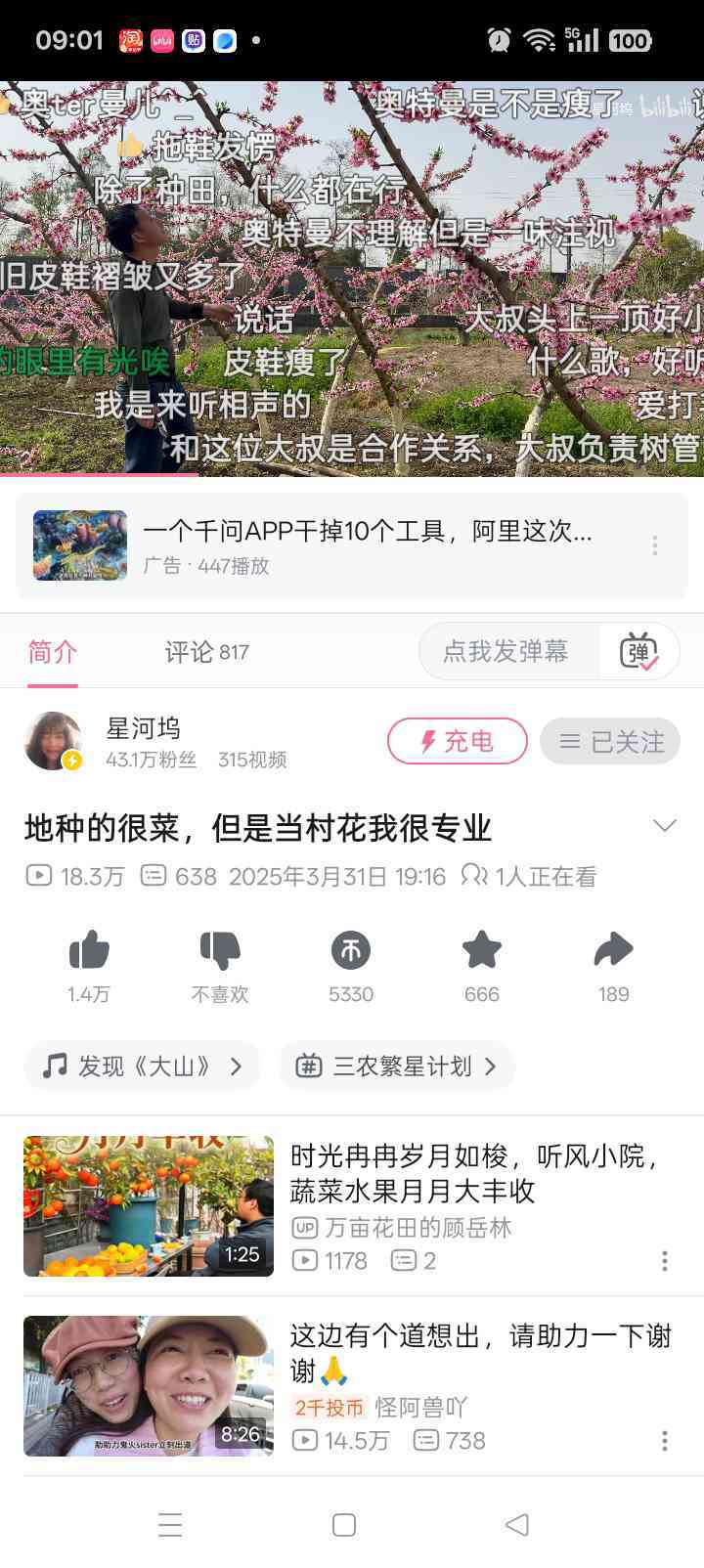Give coins to this video
Viewport: 704px width, 1568px height.
tap(351, 951)
